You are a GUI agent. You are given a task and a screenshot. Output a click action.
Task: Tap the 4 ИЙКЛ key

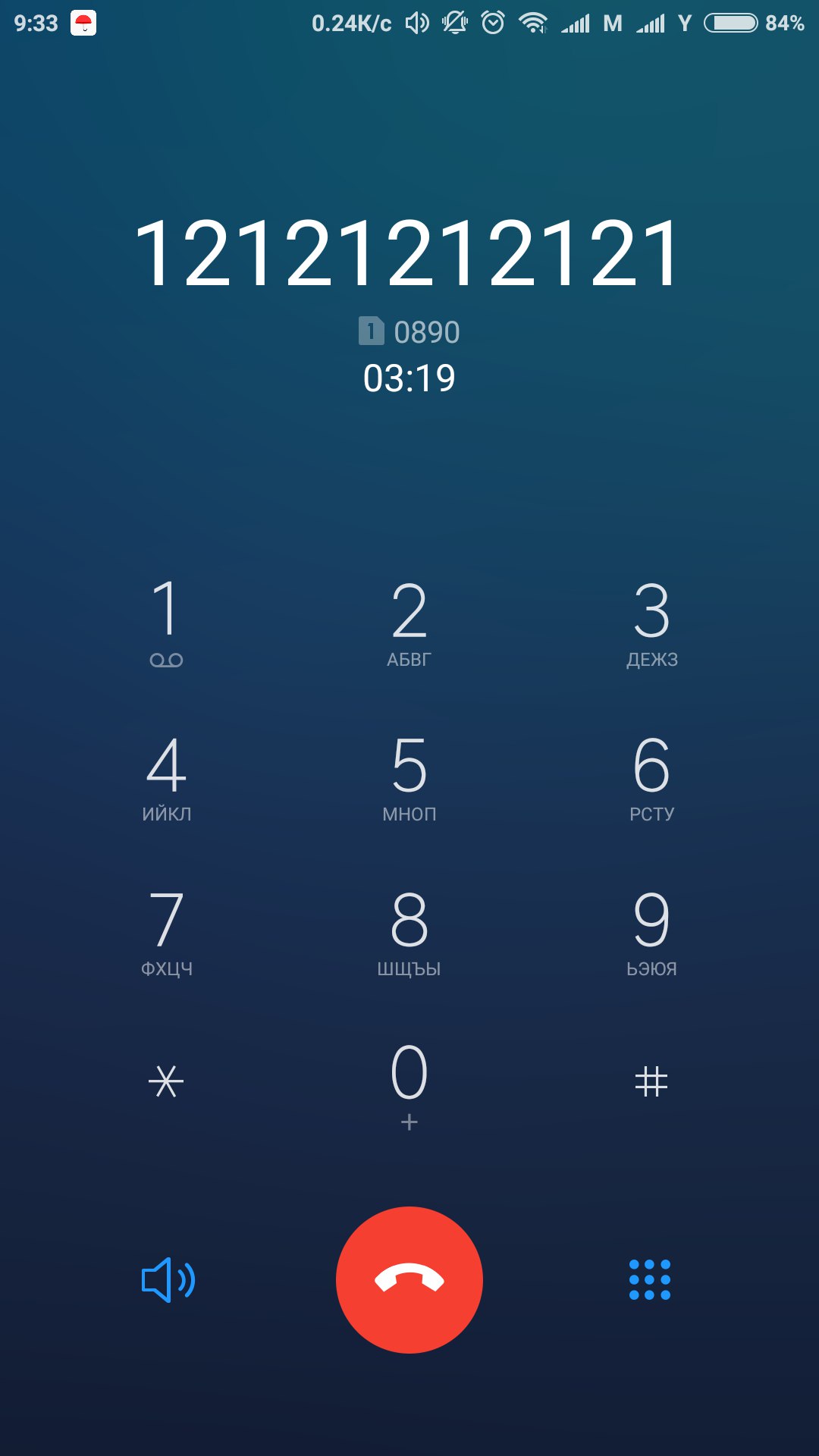pos(166,777)
